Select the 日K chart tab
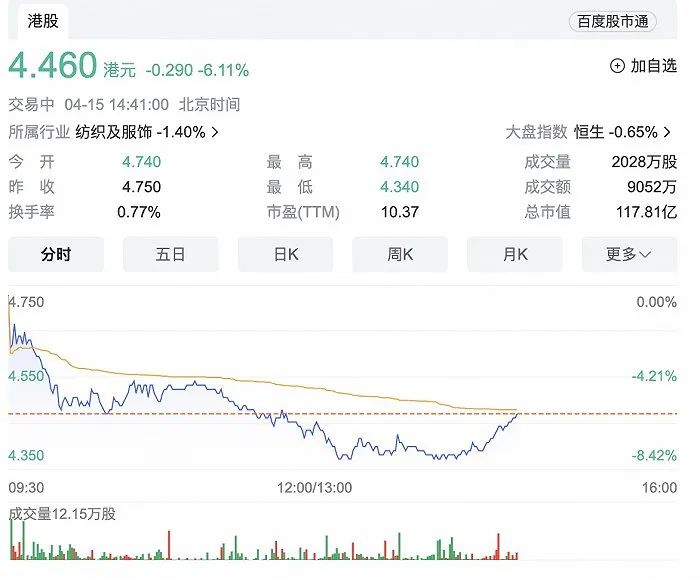Image resolution: width=700 pixels, height=578 pixels. 286,254
